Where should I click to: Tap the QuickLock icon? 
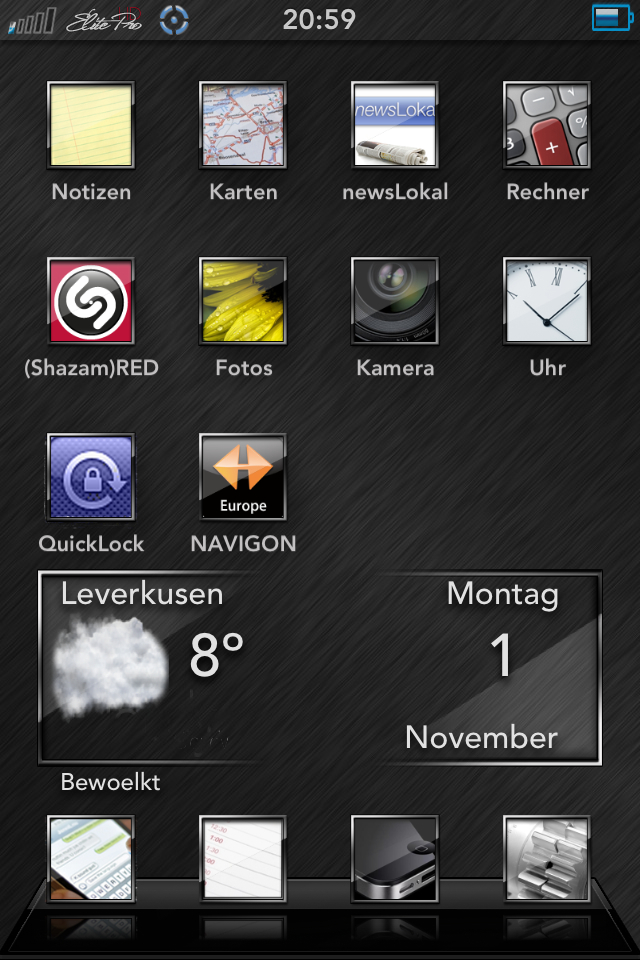pos(91,477)
